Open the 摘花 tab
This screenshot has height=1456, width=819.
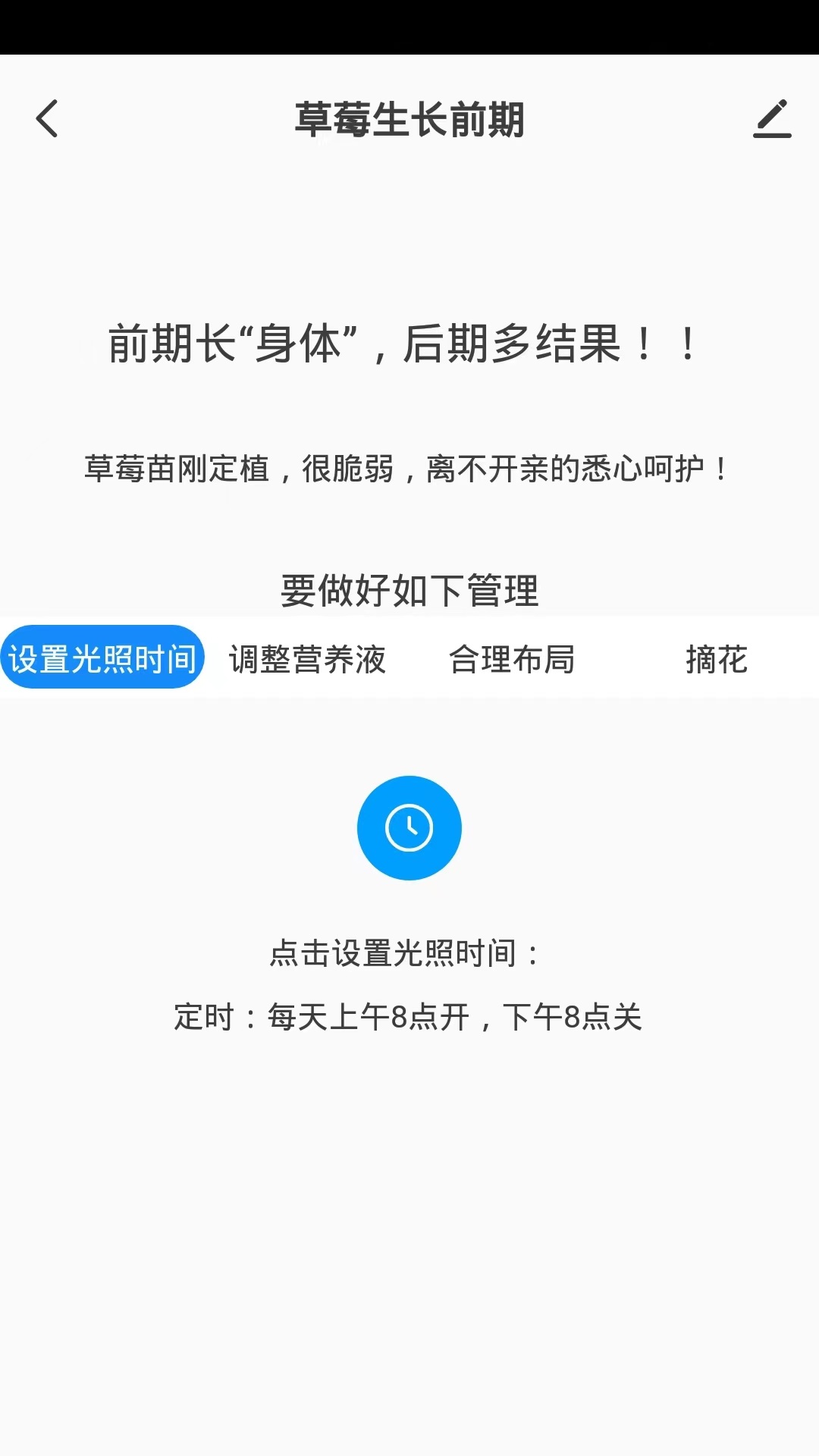(x=717, y=659)
